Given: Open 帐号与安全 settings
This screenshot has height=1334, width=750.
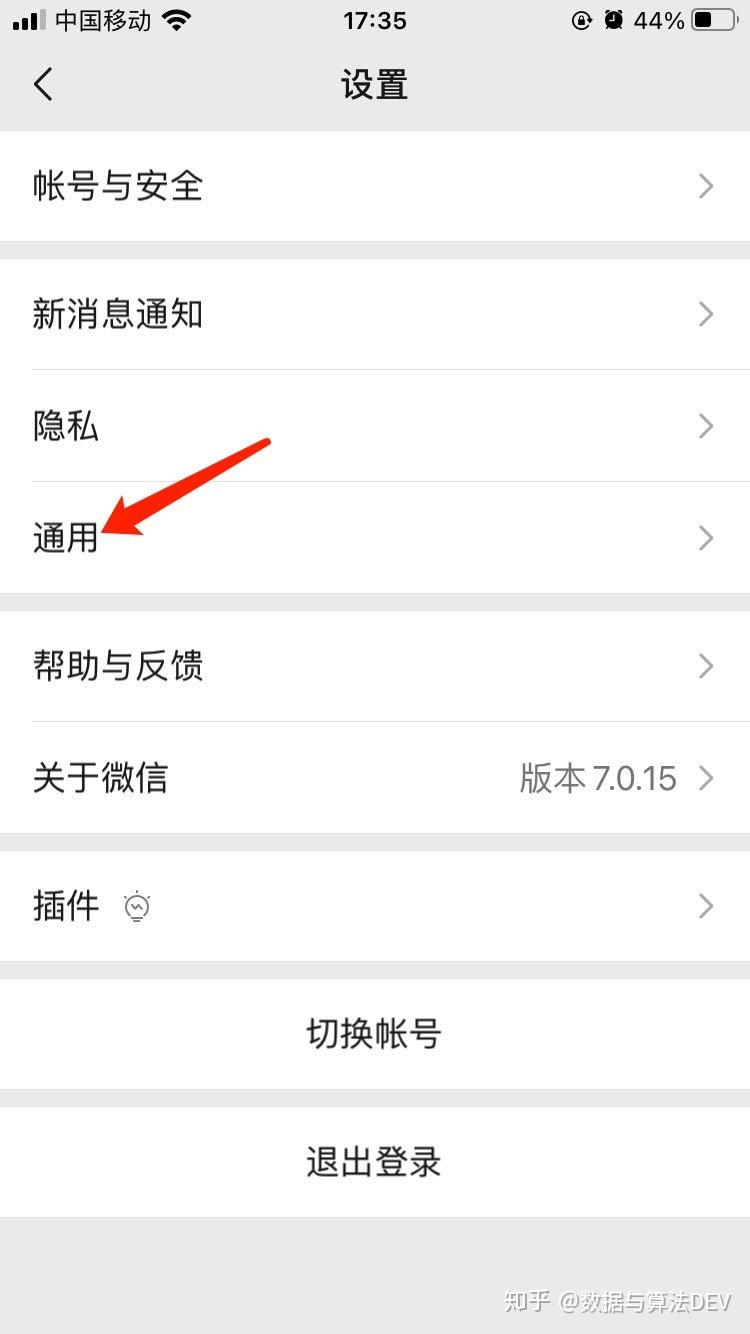Looking at the screenshot, I should coord(375,186).
